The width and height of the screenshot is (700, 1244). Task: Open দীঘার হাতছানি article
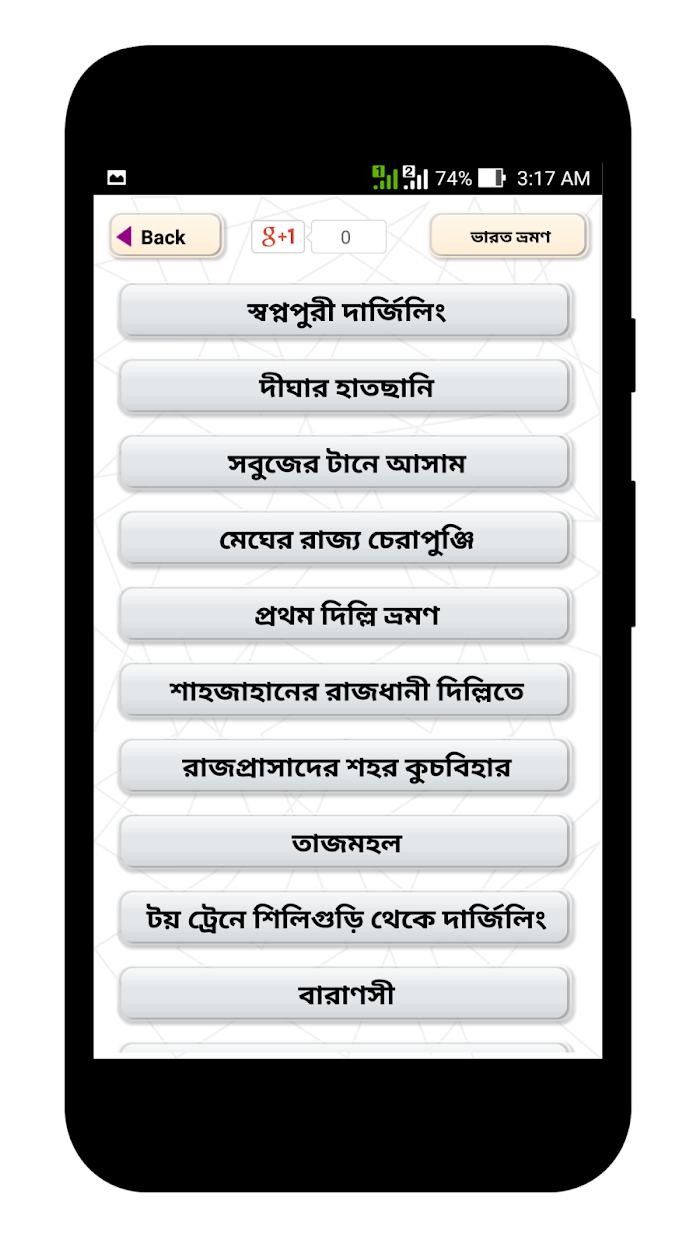344,387
